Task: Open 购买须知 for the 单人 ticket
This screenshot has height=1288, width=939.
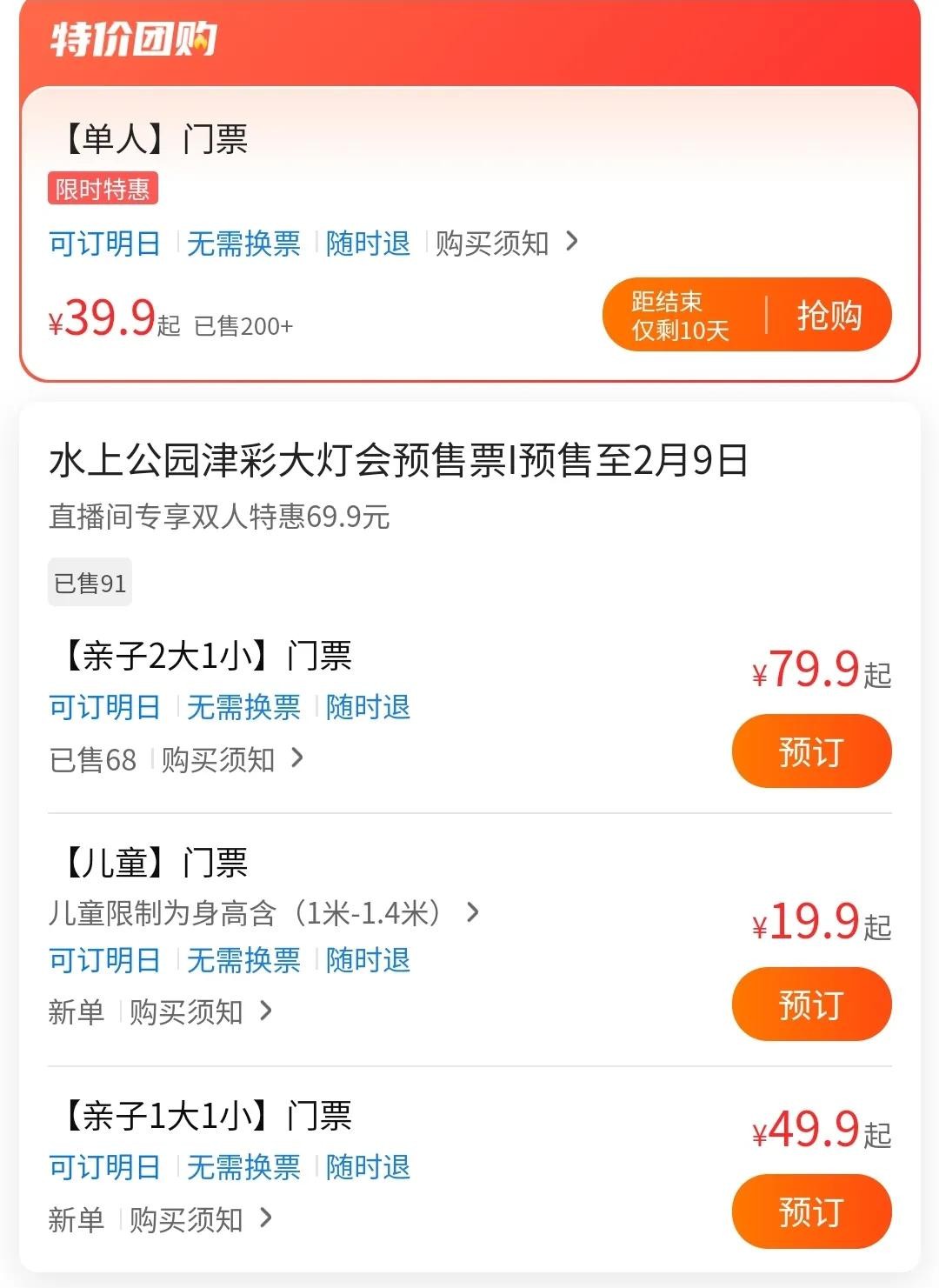Action: [505, 243]
